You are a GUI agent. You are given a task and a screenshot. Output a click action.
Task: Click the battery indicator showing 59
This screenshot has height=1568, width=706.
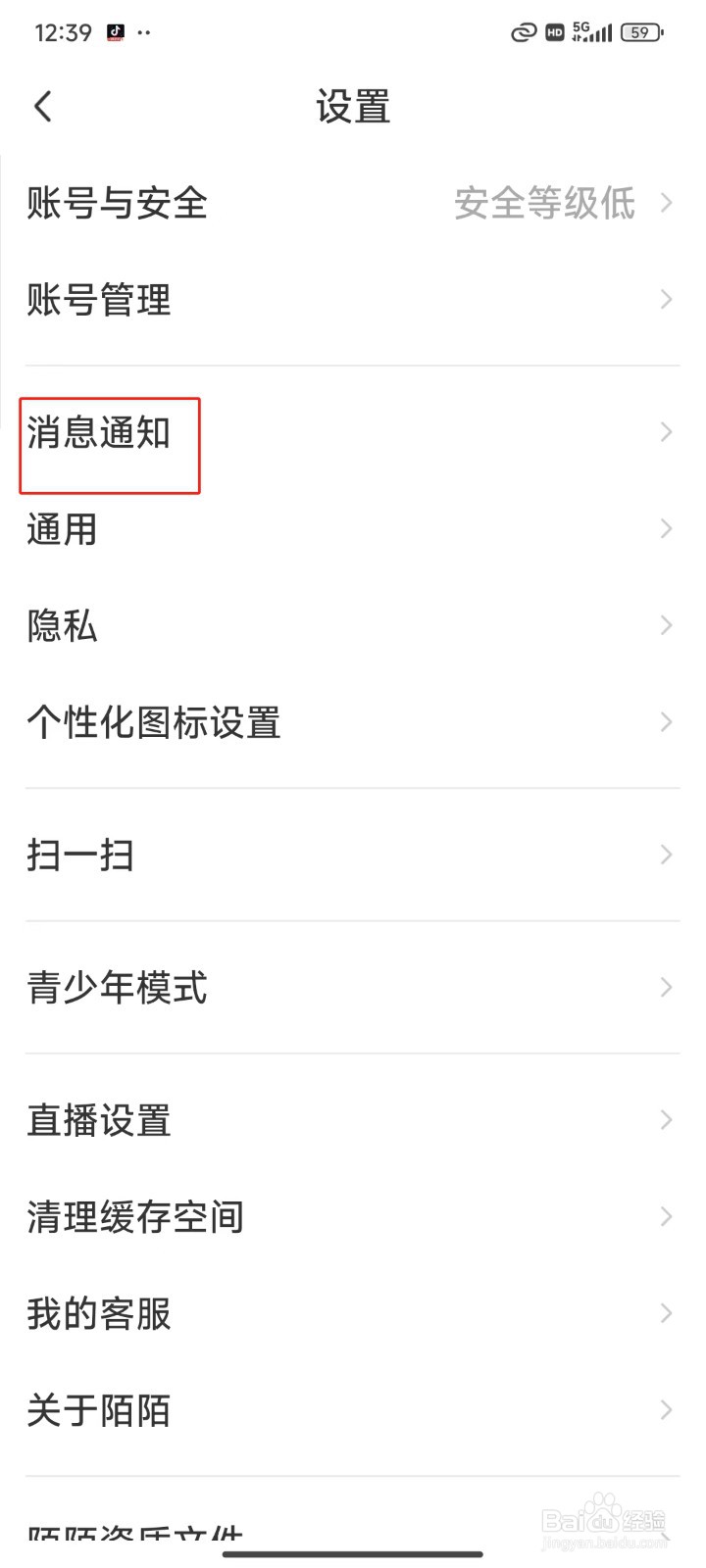click(x=642, y=32)
